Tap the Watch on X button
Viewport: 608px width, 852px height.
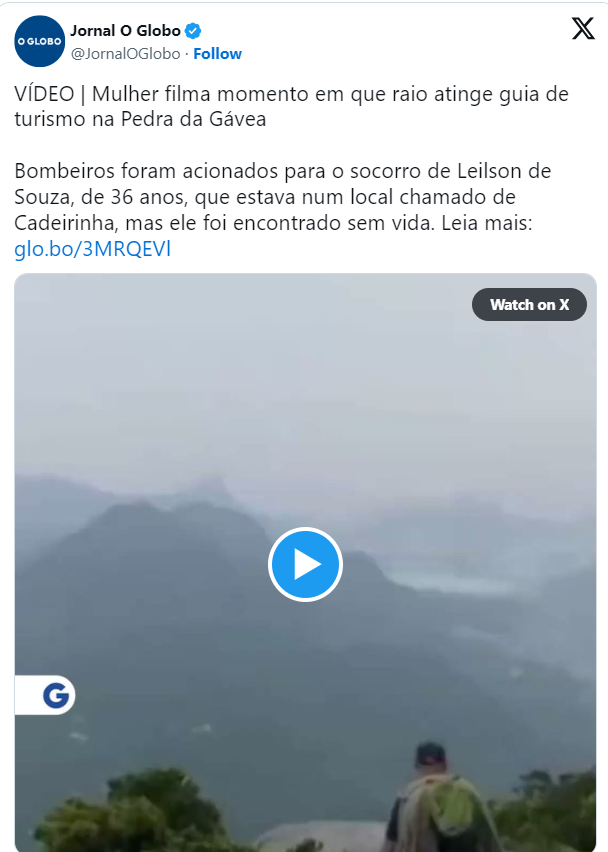(529, 305)
